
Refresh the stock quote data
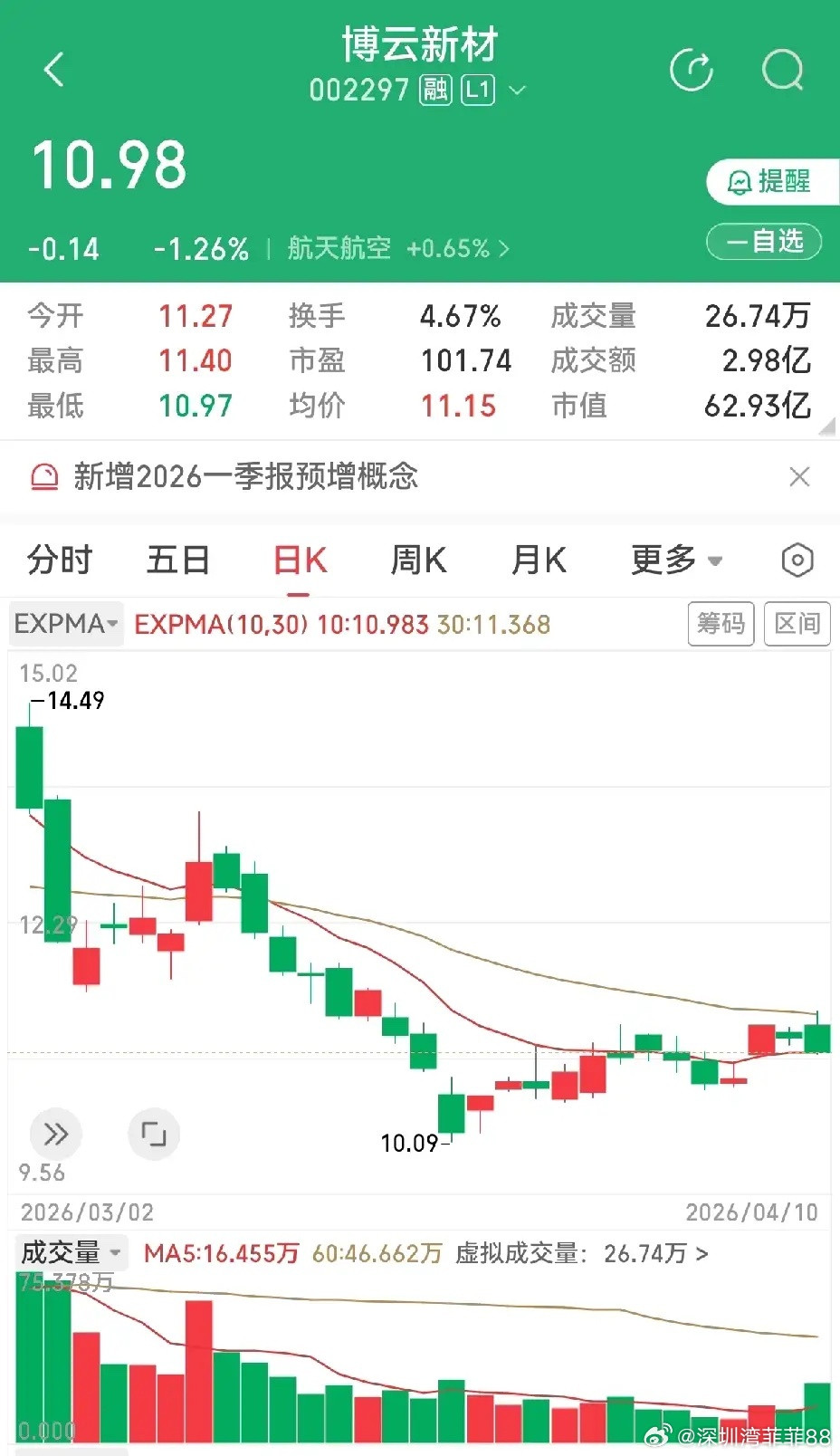point(692,71)
